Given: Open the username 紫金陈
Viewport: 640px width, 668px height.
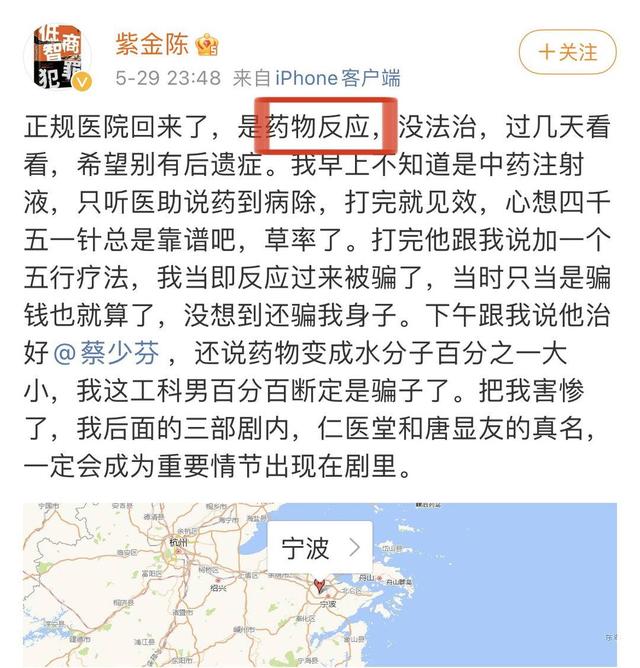Looking at the screenshot, I should point(152,44).
